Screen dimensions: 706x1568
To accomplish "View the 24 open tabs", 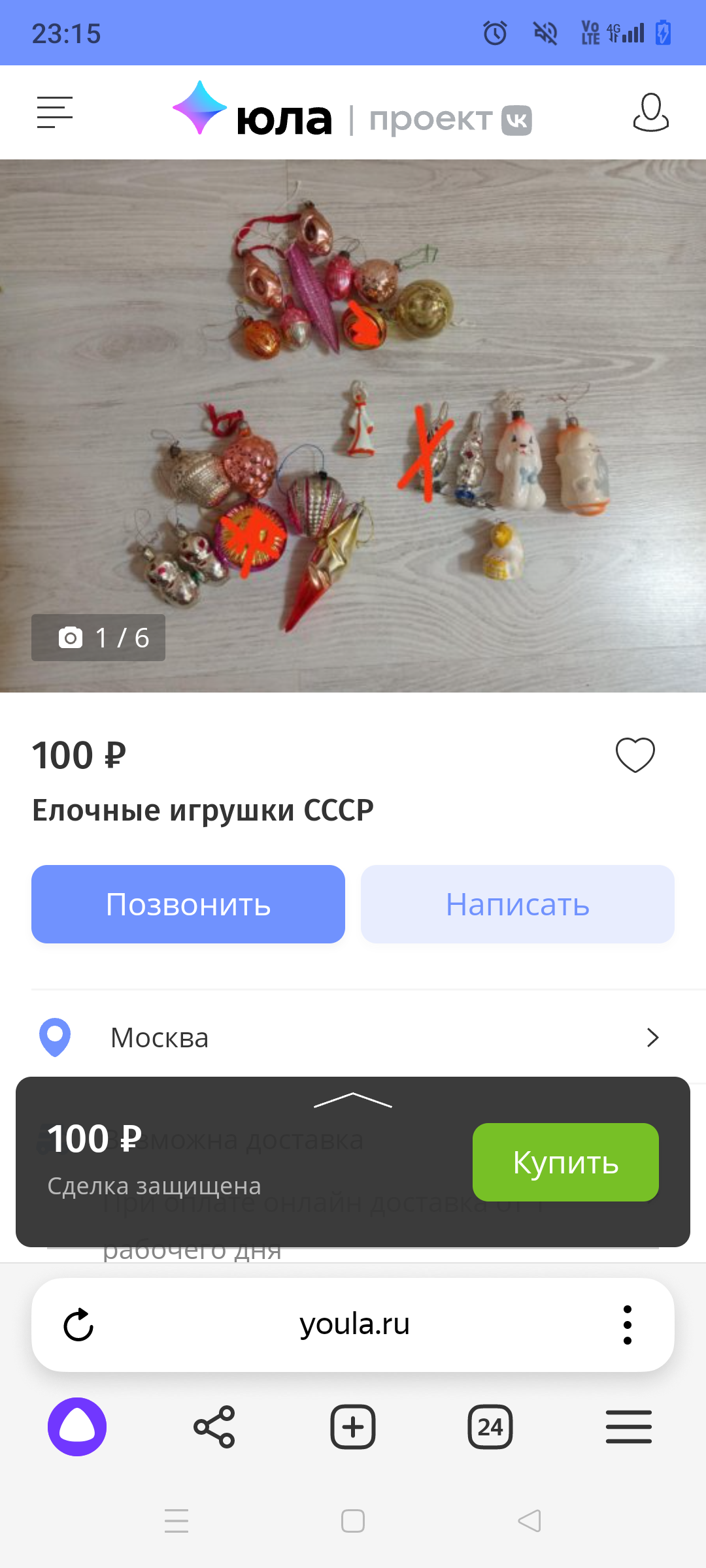I will pos(490,1427).
